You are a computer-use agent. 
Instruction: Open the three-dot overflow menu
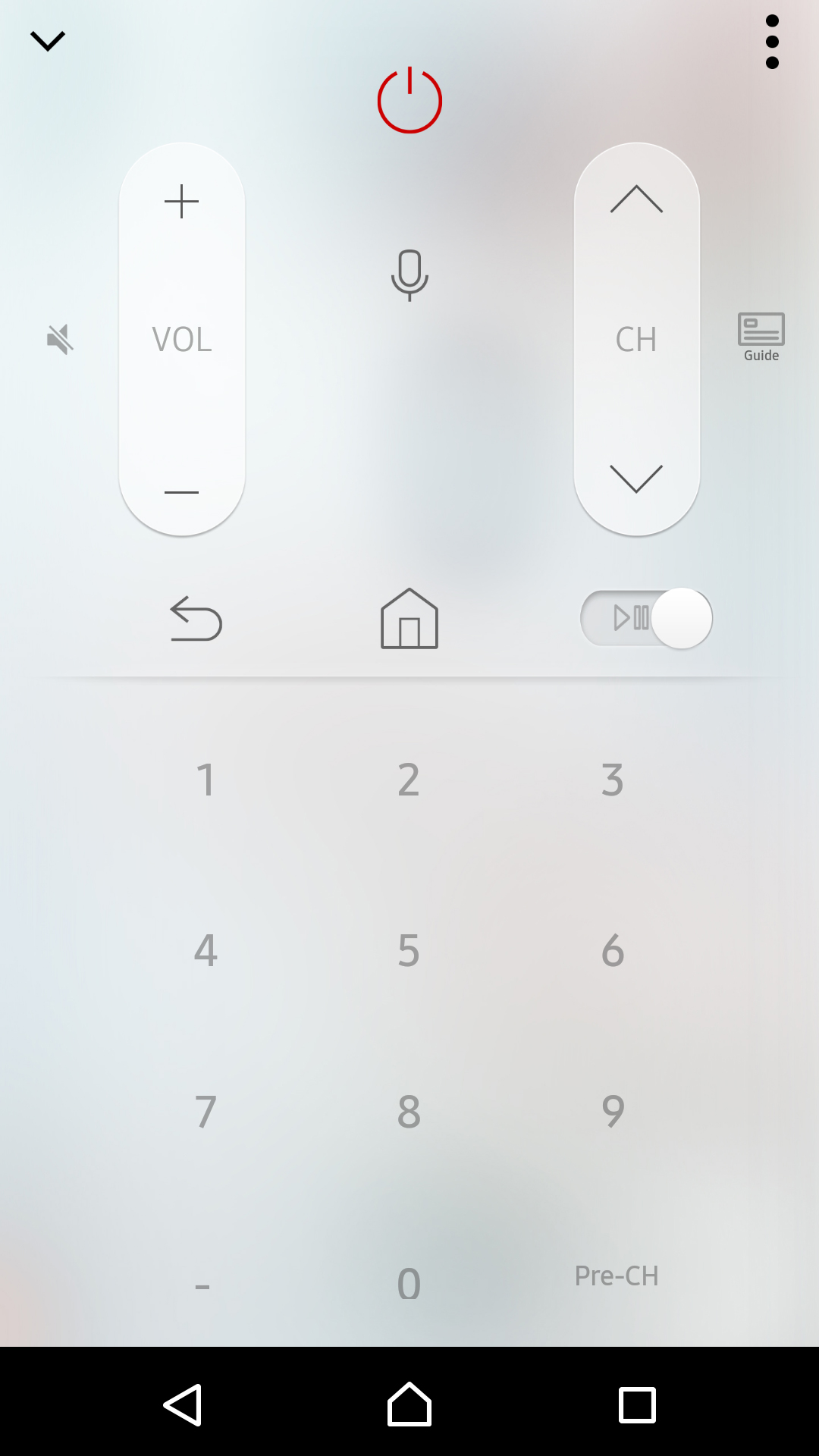pos(772,42)
